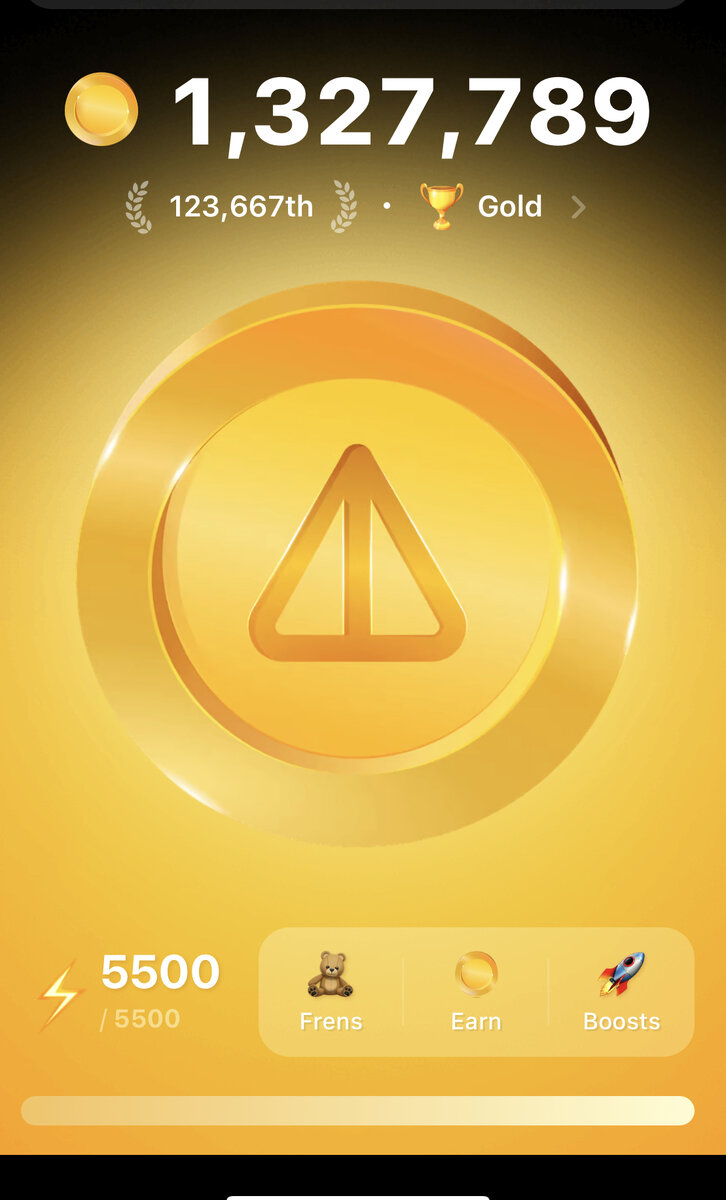Open the Boosts menu
Viewport: 726px width, 1200px height.
(621, 992)
